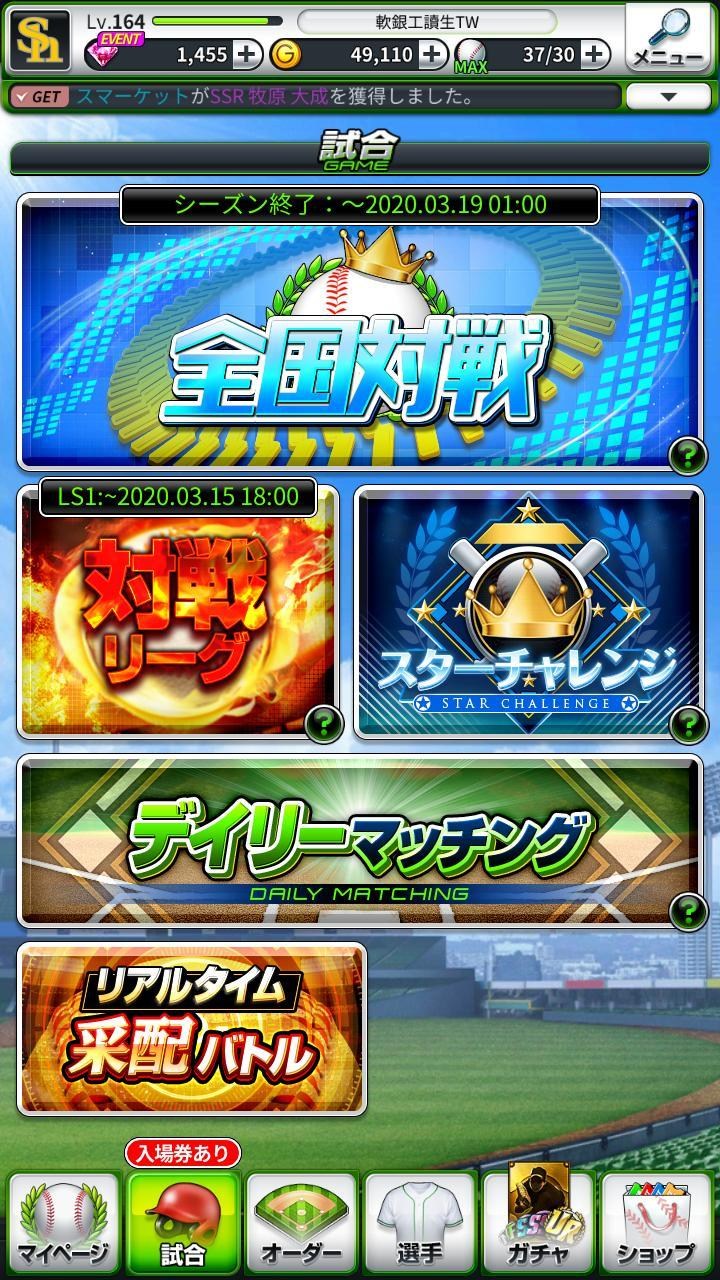The width and height of the screenshot is (720, 1280).
Task: Open リアルタイム采配バトル
Action: point(192,1029)
